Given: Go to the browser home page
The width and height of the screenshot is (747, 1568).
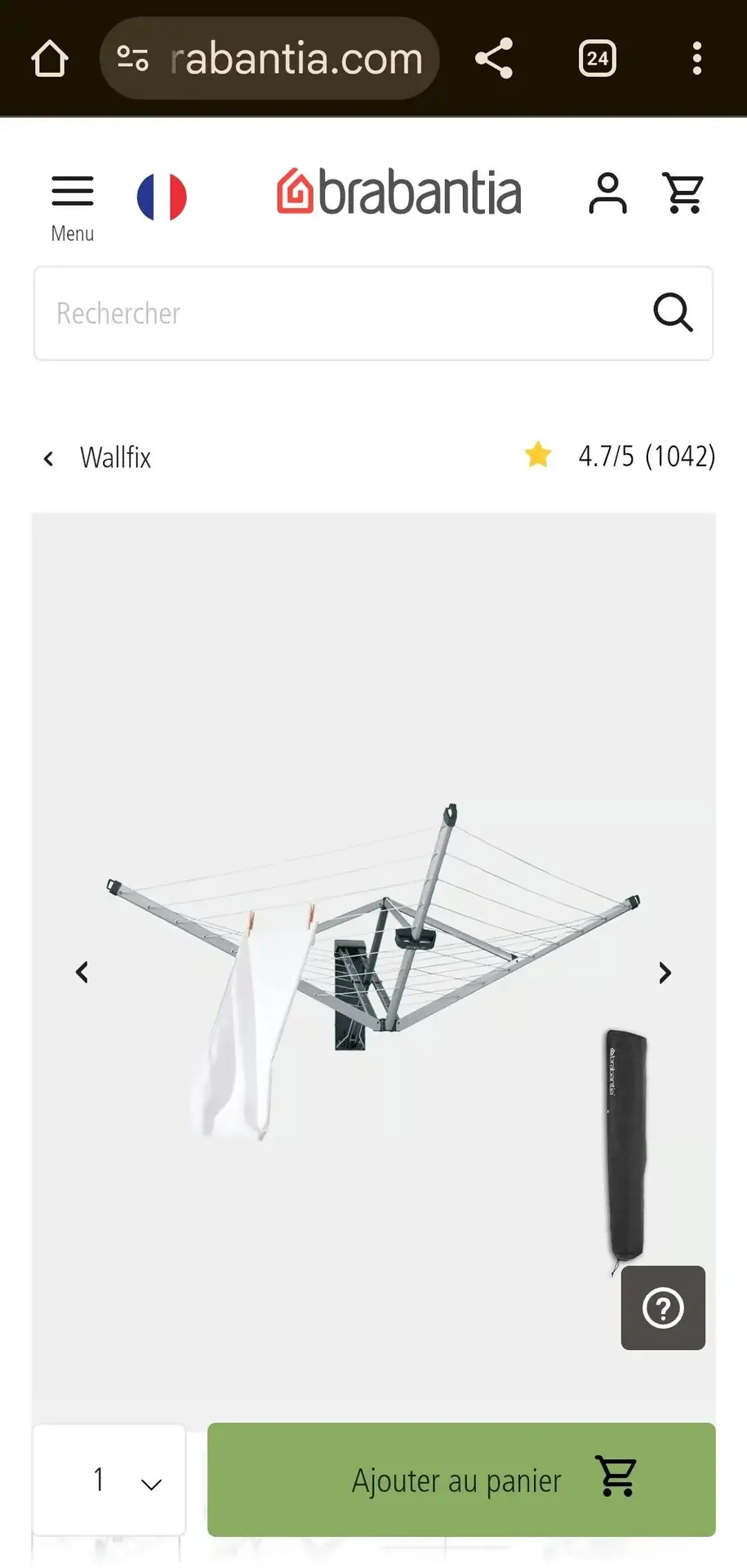Looking at the screenshot, I should point(50,59).
